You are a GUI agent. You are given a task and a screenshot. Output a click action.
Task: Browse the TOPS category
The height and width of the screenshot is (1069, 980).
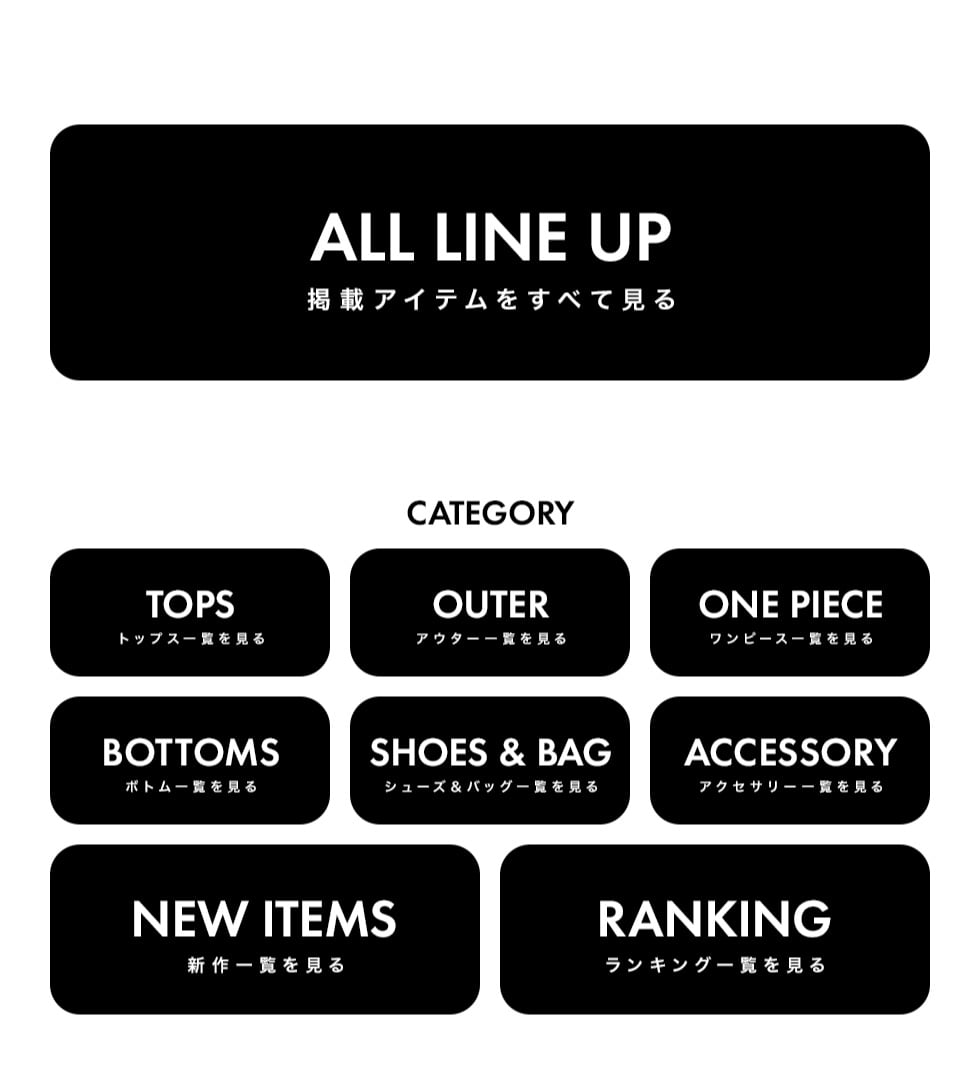point(190,612)
